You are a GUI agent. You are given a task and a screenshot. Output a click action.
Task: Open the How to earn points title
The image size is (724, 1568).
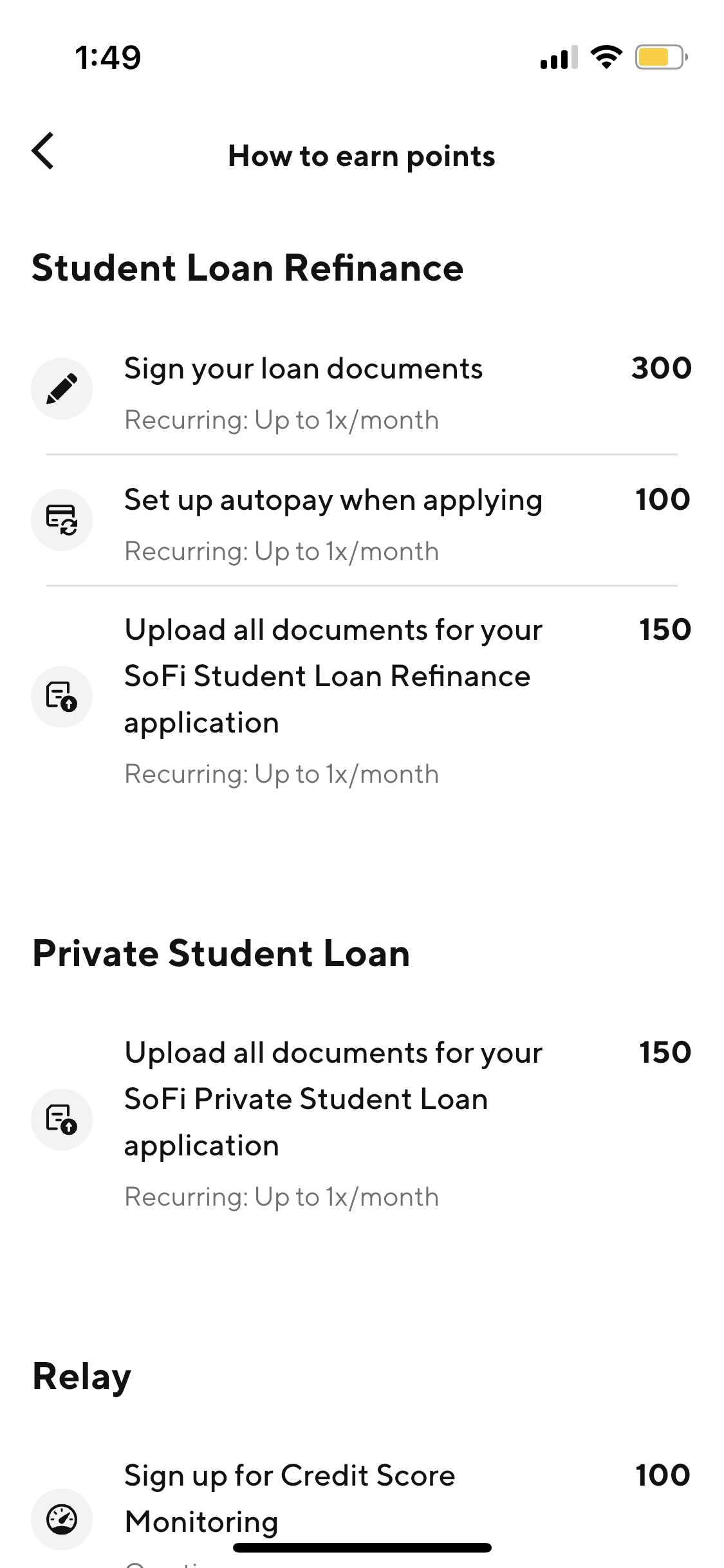362,155
